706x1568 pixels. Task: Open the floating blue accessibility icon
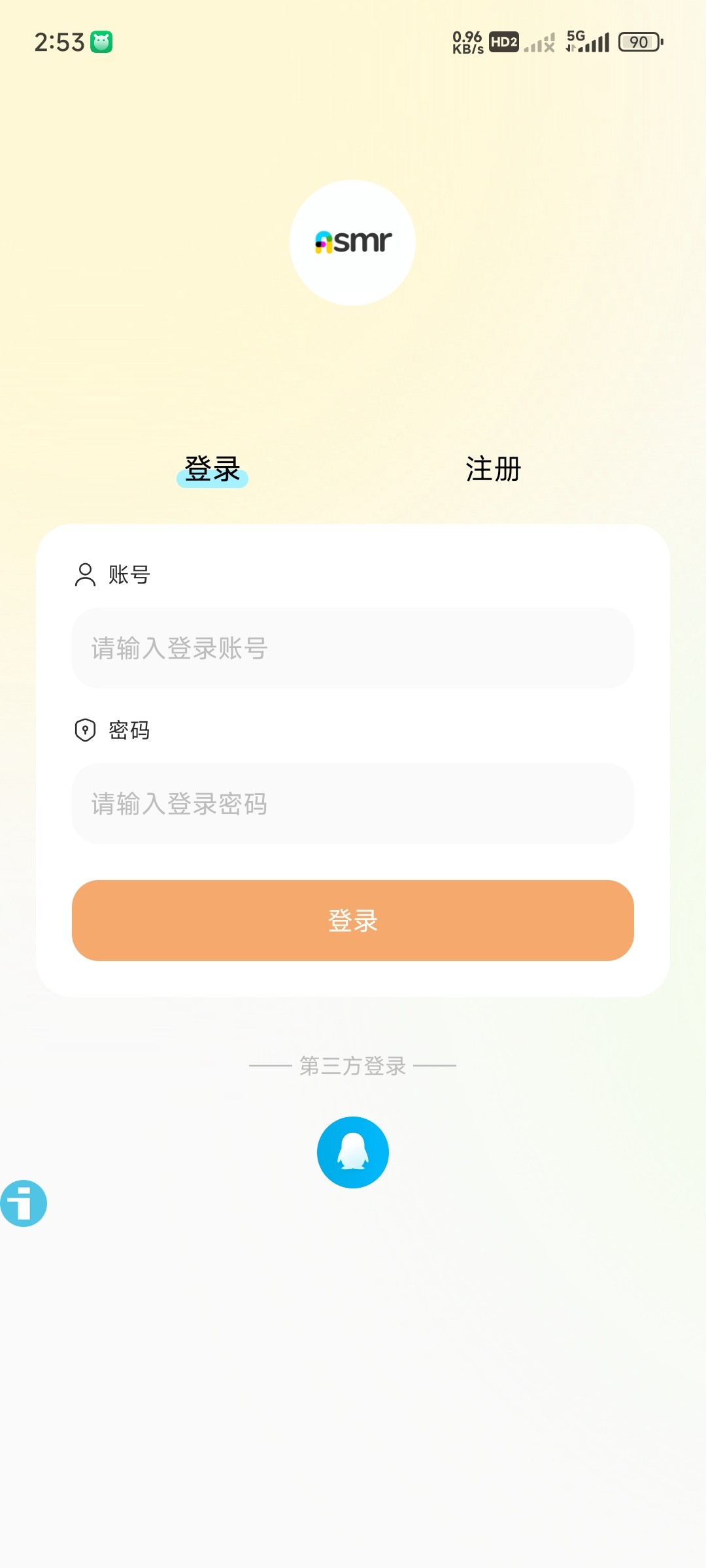pyautogui.click(x=24, y=1203)
